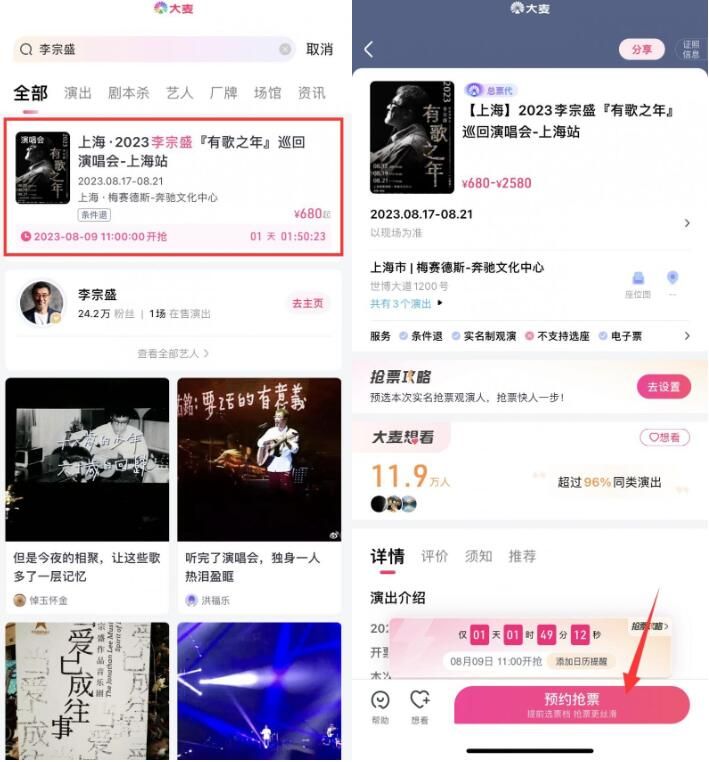Open 帮助 help at the bottom
Image resolution: width=709 pixels, height=762 pixels.
point(380,705)
